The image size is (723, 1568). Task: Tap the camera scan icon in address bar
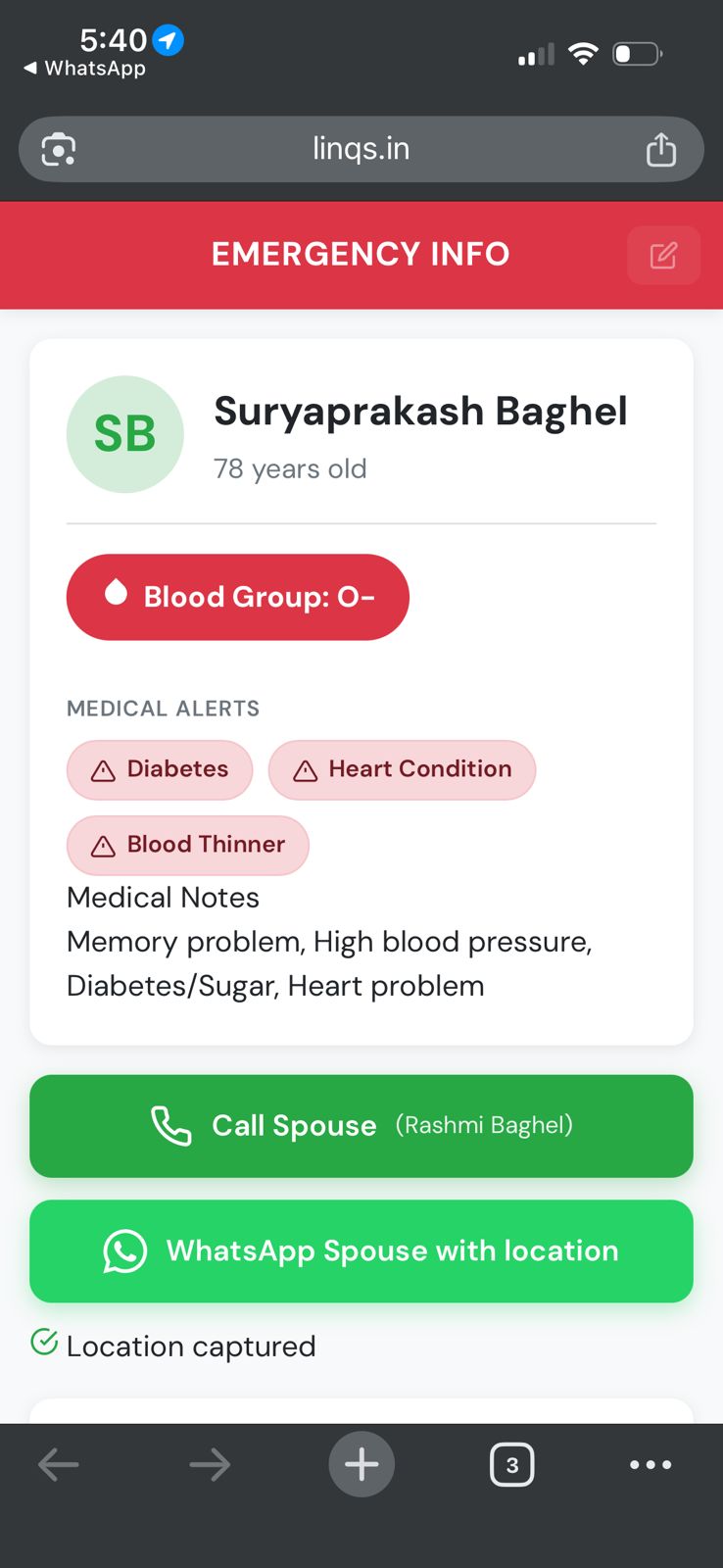58,149
